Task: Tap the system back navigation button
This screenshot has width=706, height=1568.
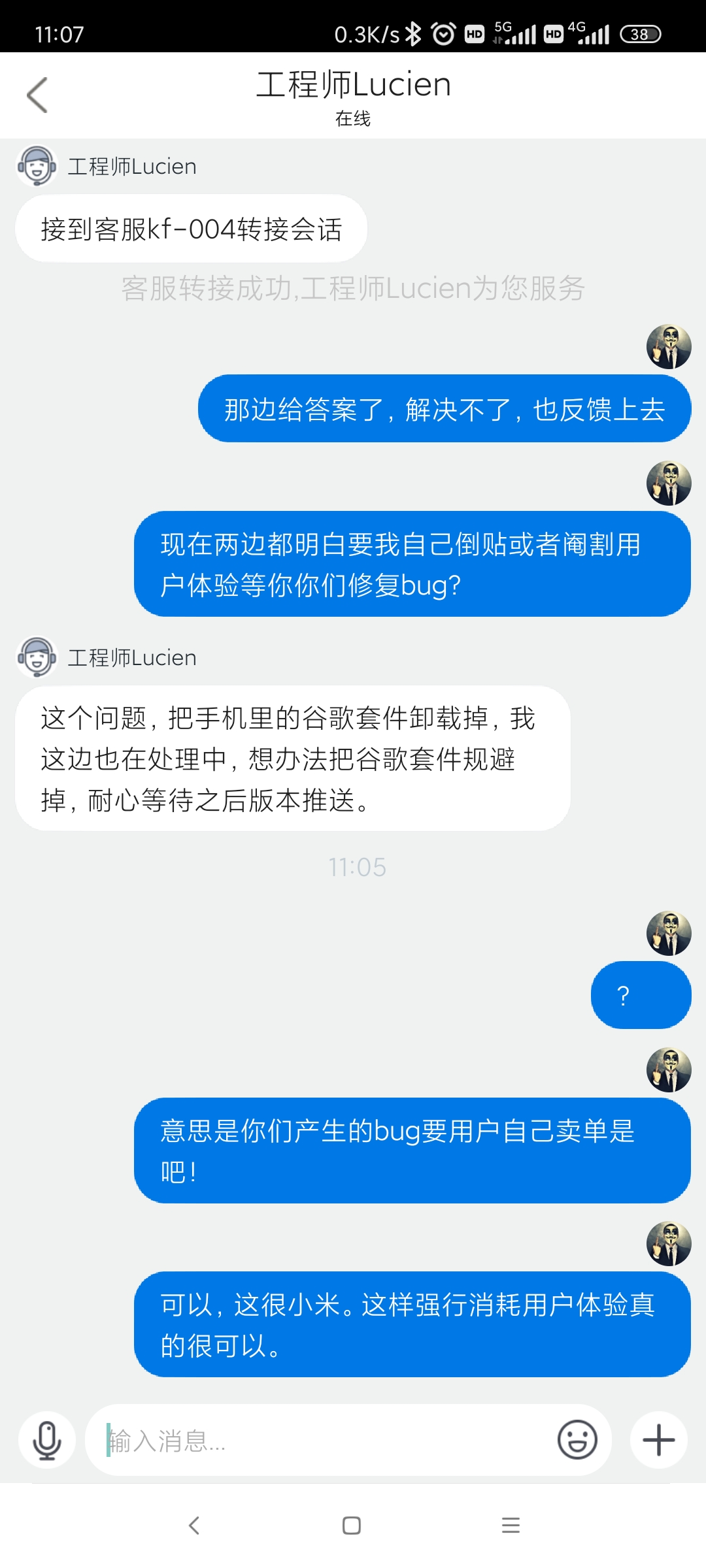Action: [194, 1526]
